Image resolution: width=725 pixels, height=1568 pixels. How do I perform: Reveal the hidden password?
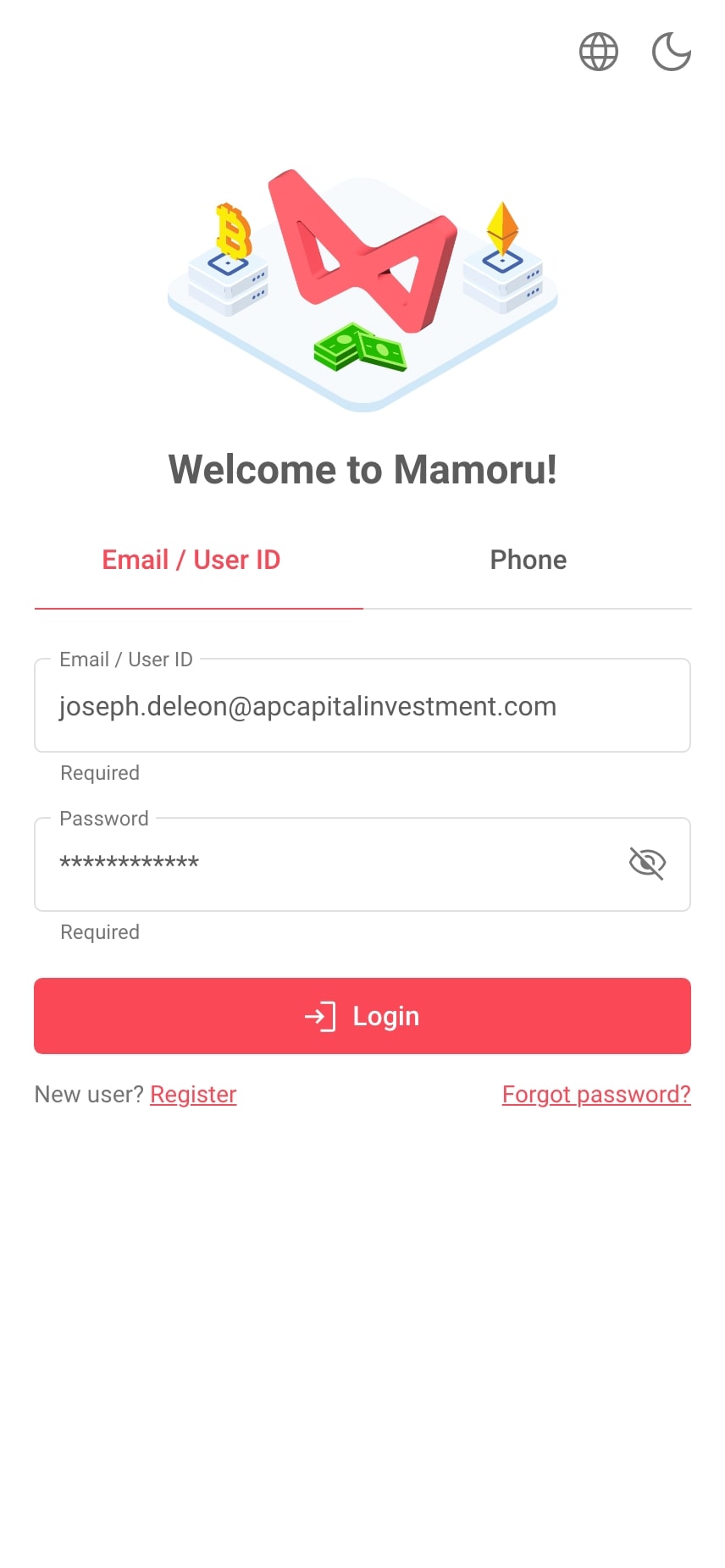click(647, 864)
